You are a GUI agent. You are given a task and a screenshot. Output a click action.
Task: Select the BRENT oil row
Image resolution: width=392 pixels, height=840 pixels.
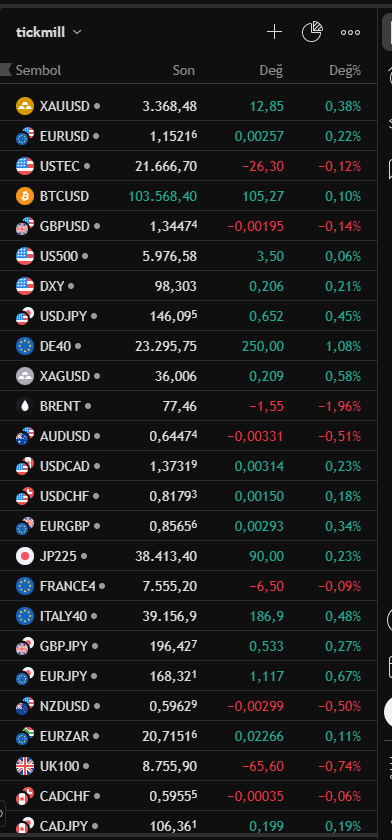click(x=189, y=406)
